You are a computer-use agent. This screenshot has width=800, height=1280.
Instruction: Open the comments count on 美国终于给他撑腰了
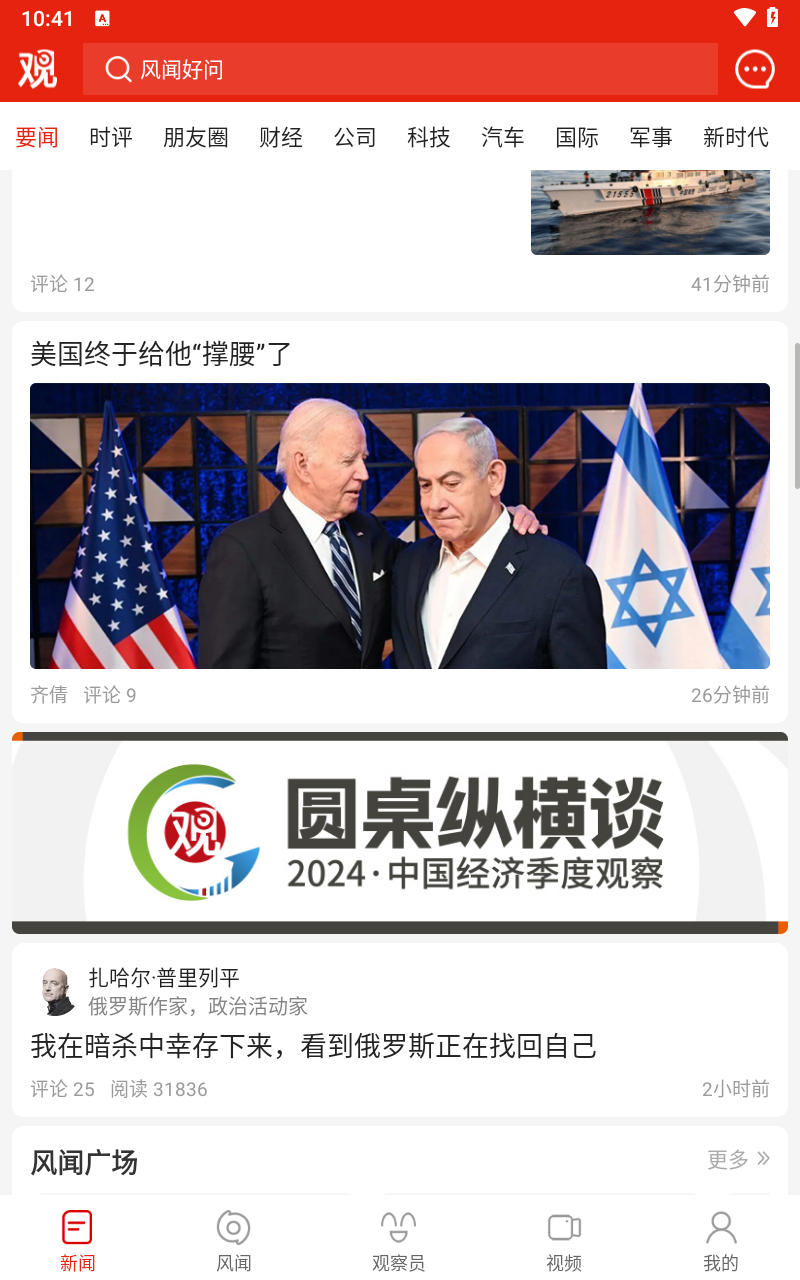[110, 695]
